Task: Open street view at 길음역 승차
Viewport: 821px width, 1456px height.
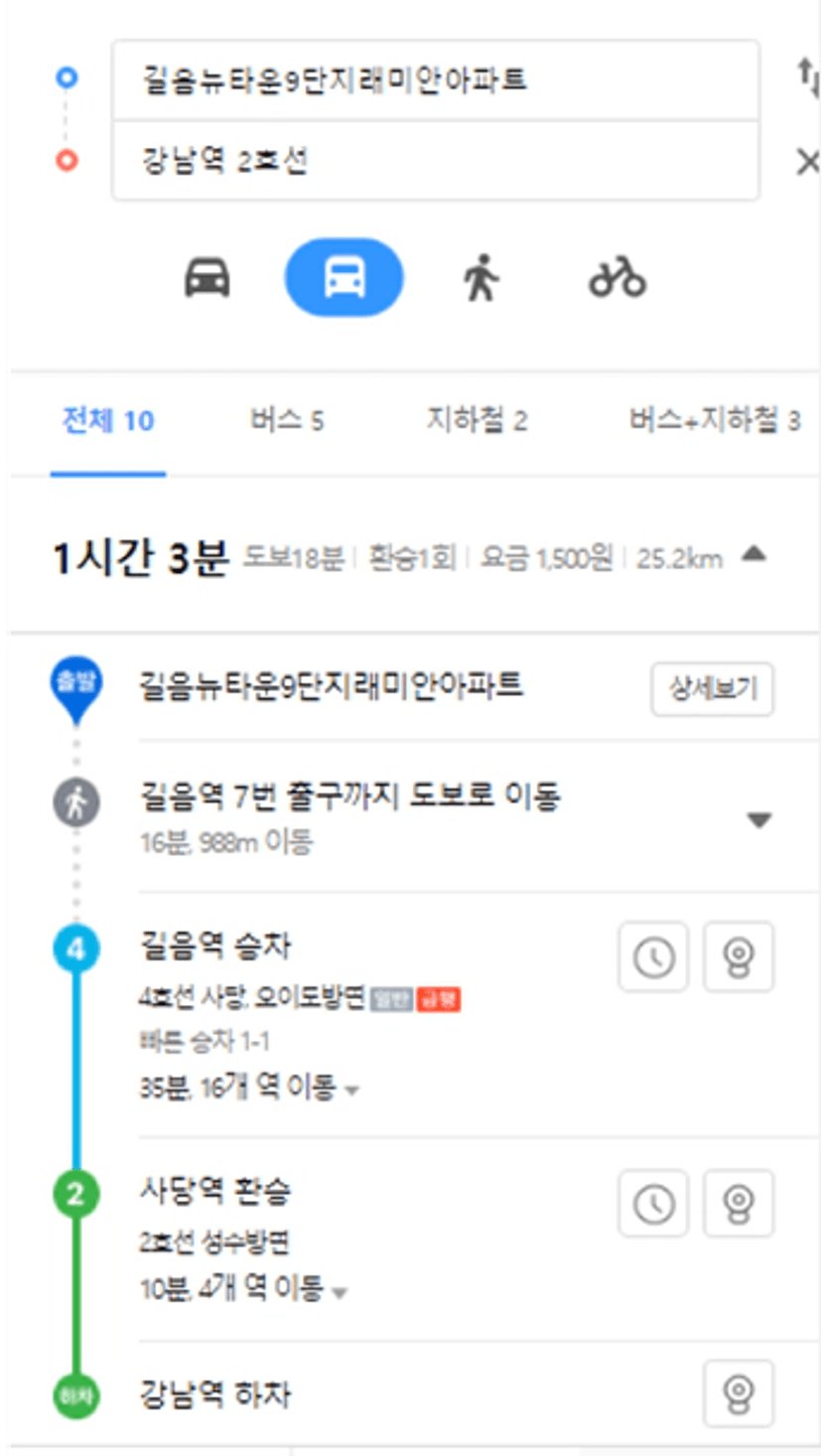Action: coord(739,957)
